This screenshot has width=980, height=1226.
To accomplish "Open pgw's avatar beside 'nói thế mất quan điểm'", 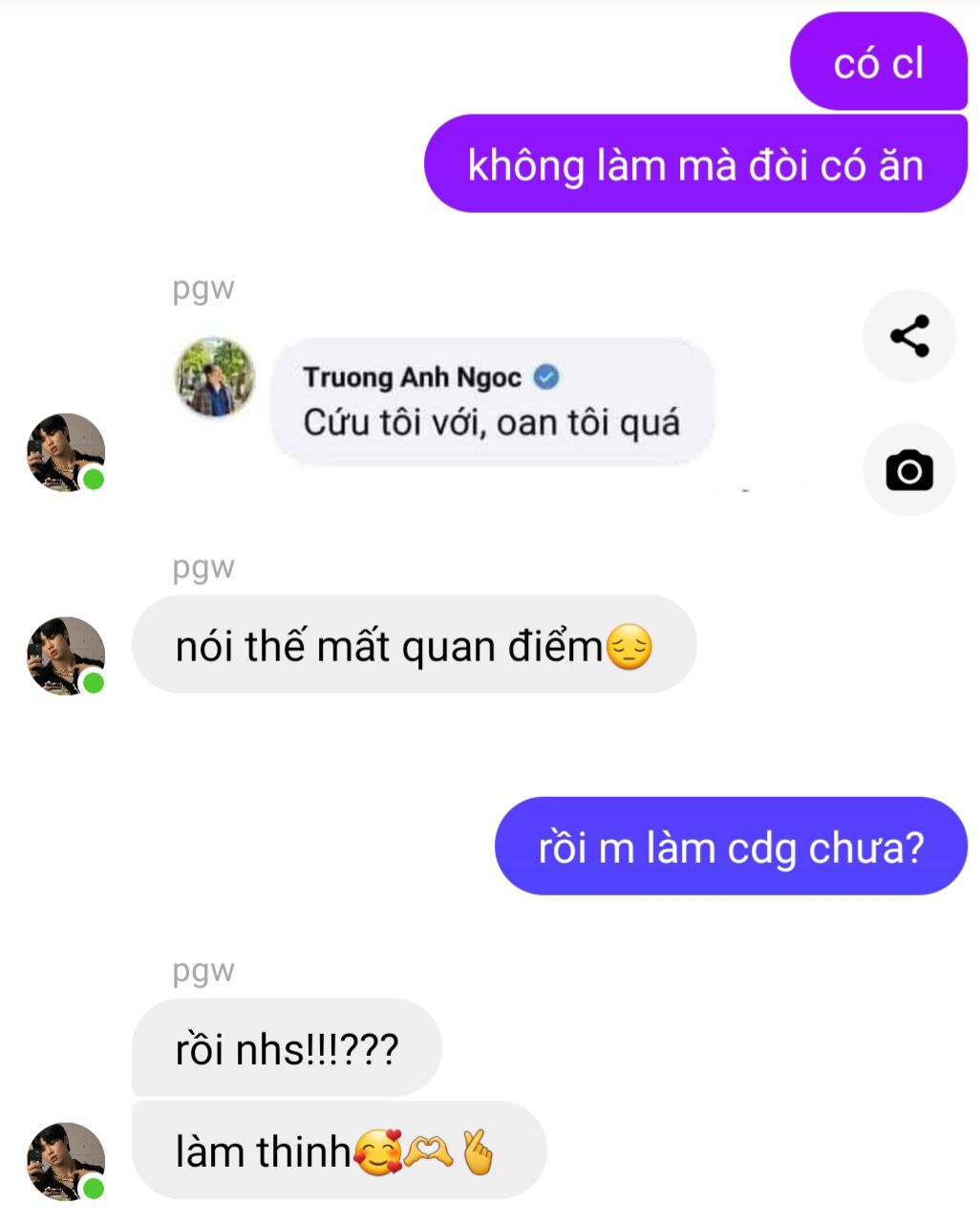I will point(65,656).
